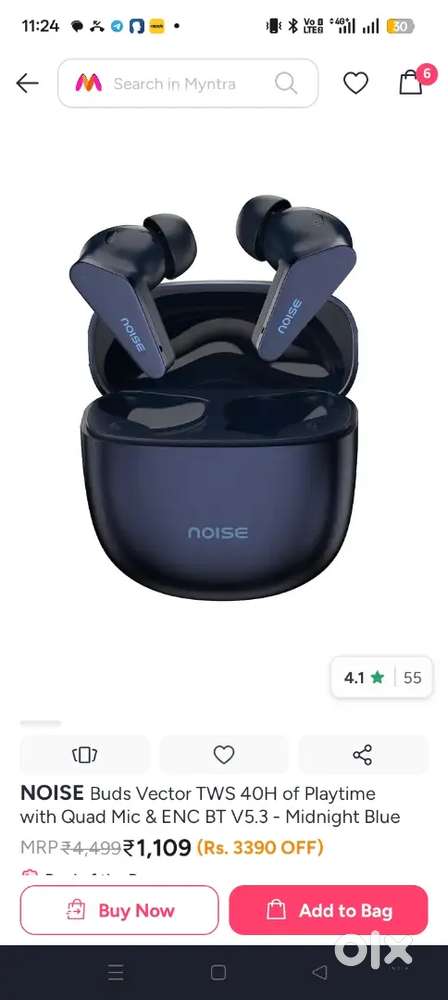This screenshot has width=448, height=1000.
Task: Tap Buy Now
Action: (x=119, y=910)
